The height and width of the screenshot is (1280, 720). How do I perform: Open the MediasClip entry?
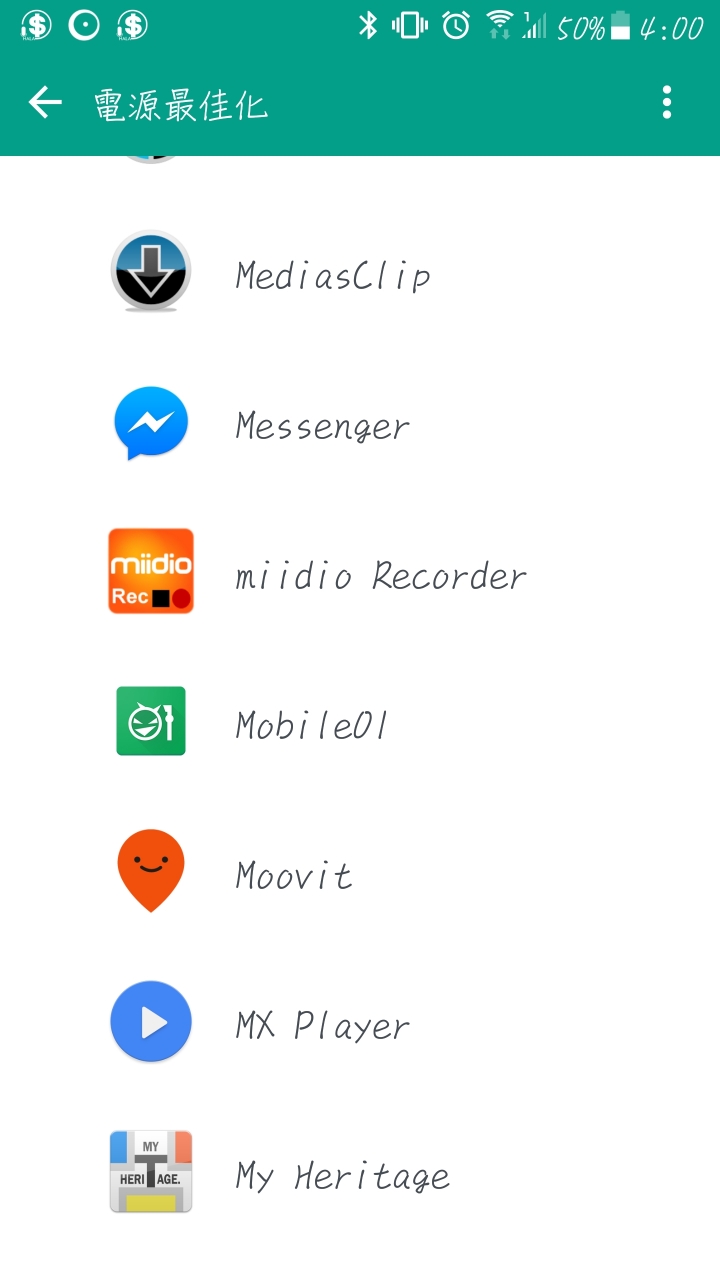(x=360, y=273)
